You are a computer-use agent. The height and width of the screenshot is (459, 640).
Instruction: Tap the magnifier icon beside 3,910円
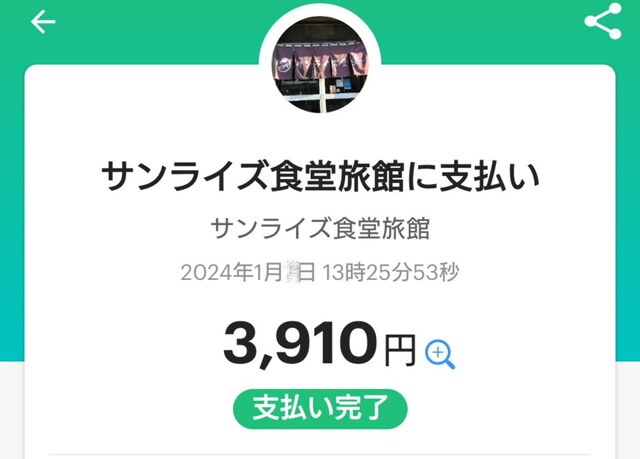pyautogui.click(x=440, y=353)
